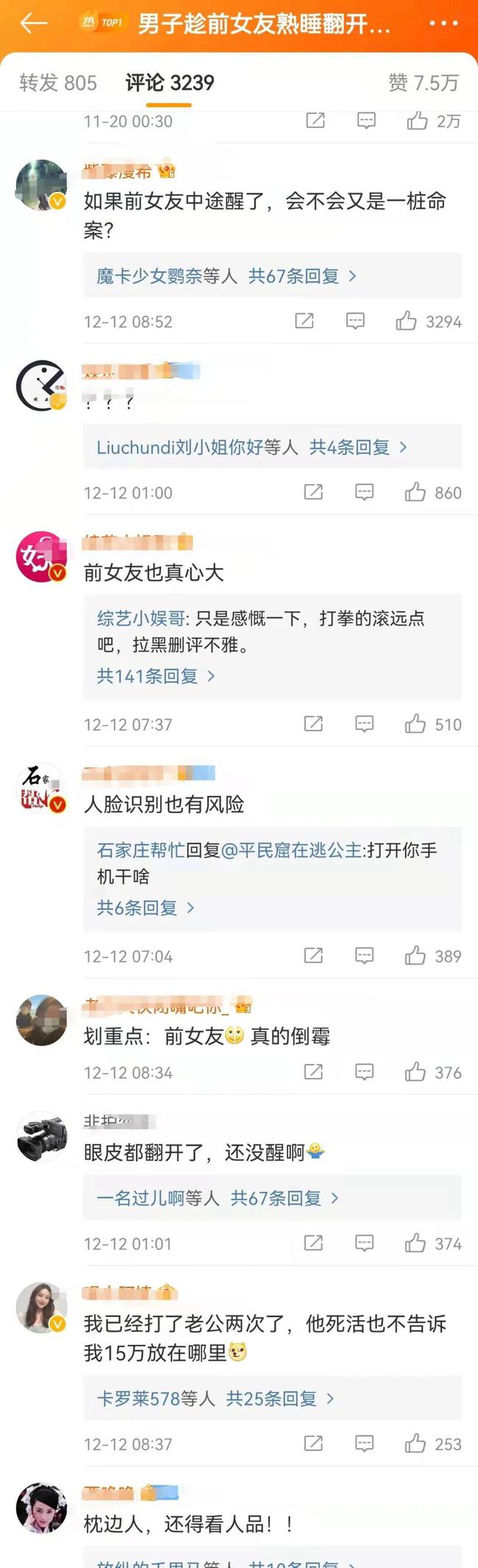Like the comment with 253 likes
Screen dimensions: 478x1568
415,1444
